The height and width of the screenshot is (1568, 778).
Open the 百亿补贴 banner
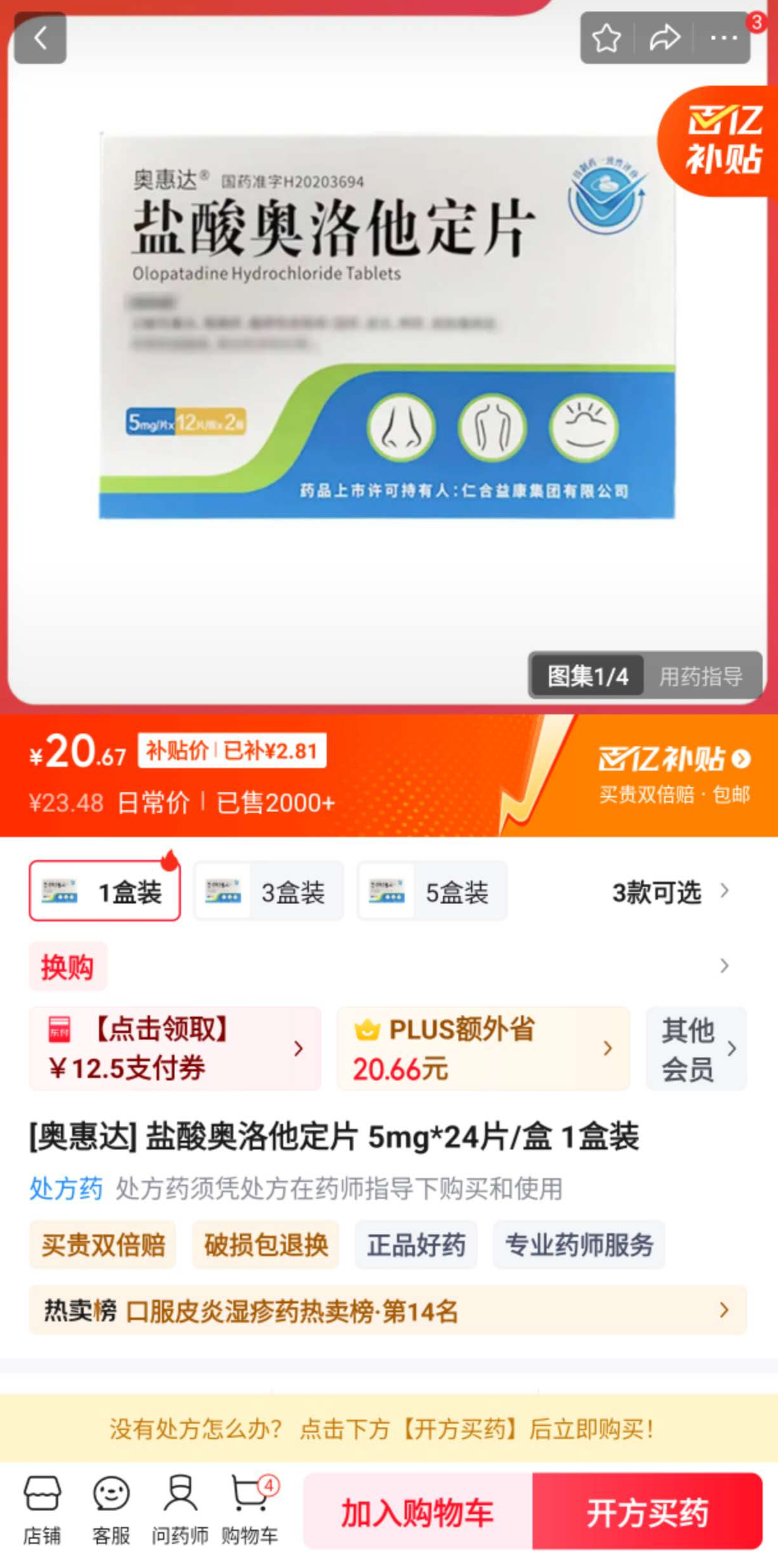674,774
